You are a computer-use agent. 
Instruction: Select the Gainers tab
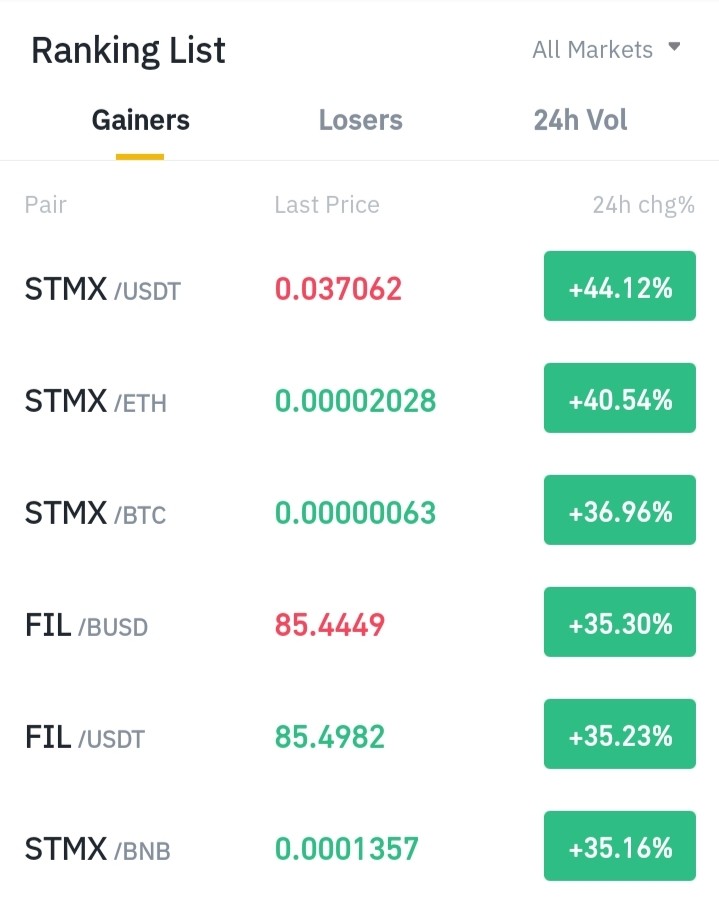(141, 120)
